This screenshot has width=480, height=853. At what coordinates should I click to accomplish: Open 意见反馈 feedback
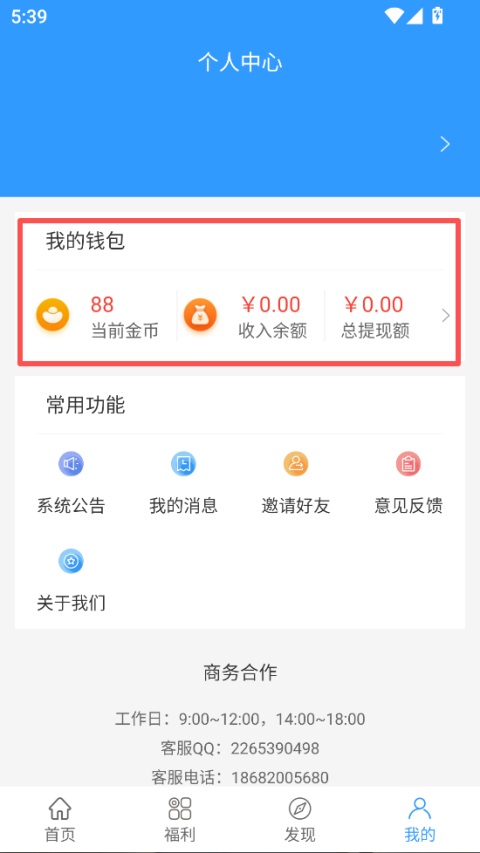[x=408, y=483]
